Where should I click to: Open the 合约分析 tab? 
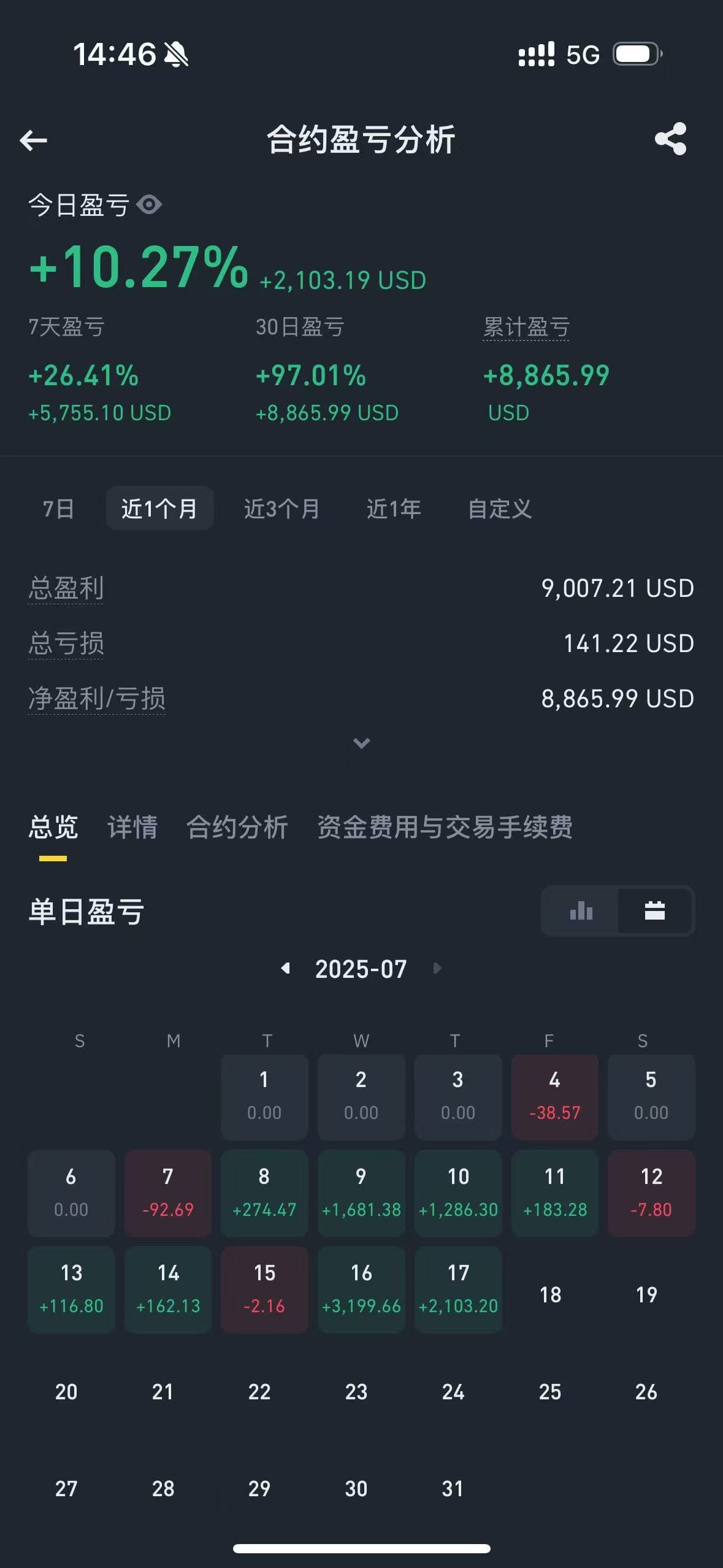(237, 827)
